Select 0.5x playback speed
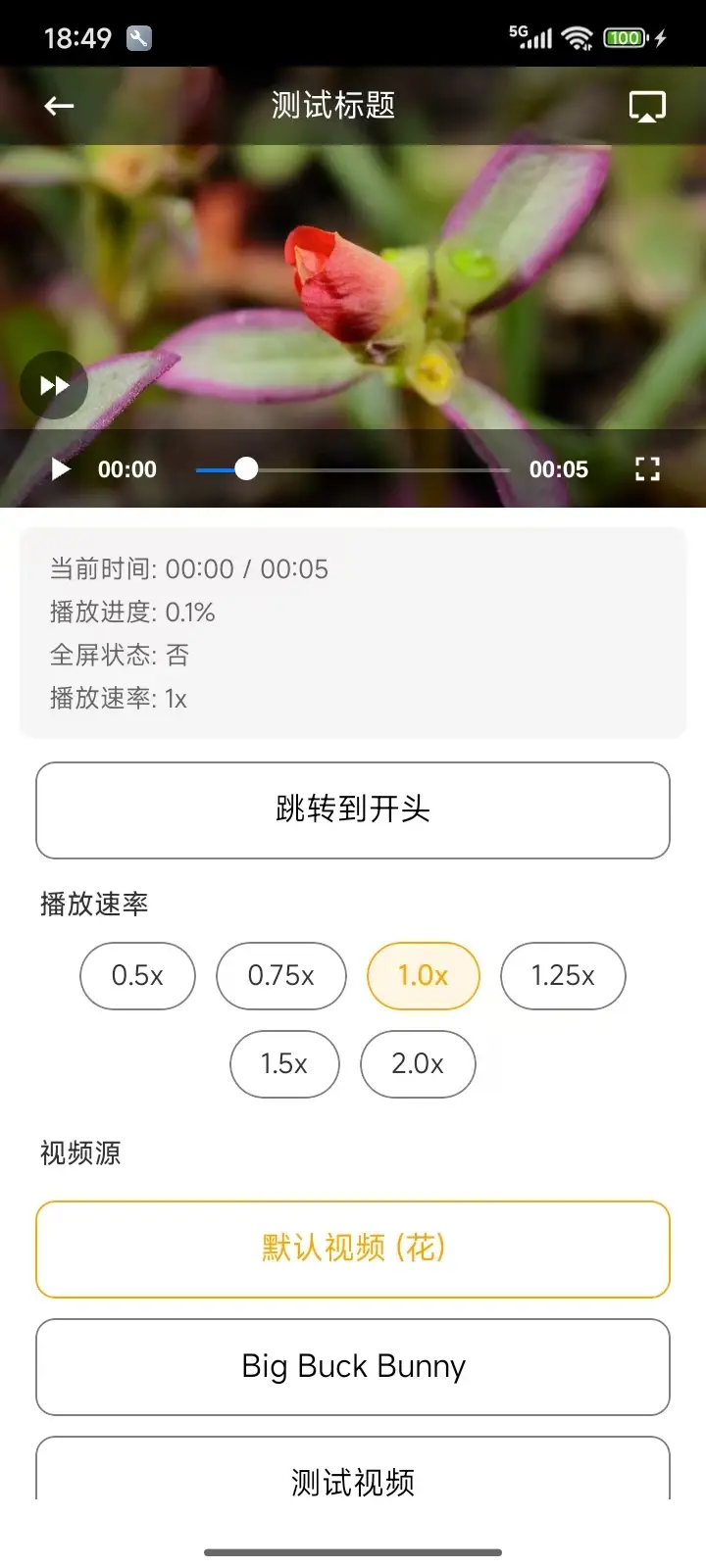This screenshot has height=1568, width=706. [x=137, y=976]
